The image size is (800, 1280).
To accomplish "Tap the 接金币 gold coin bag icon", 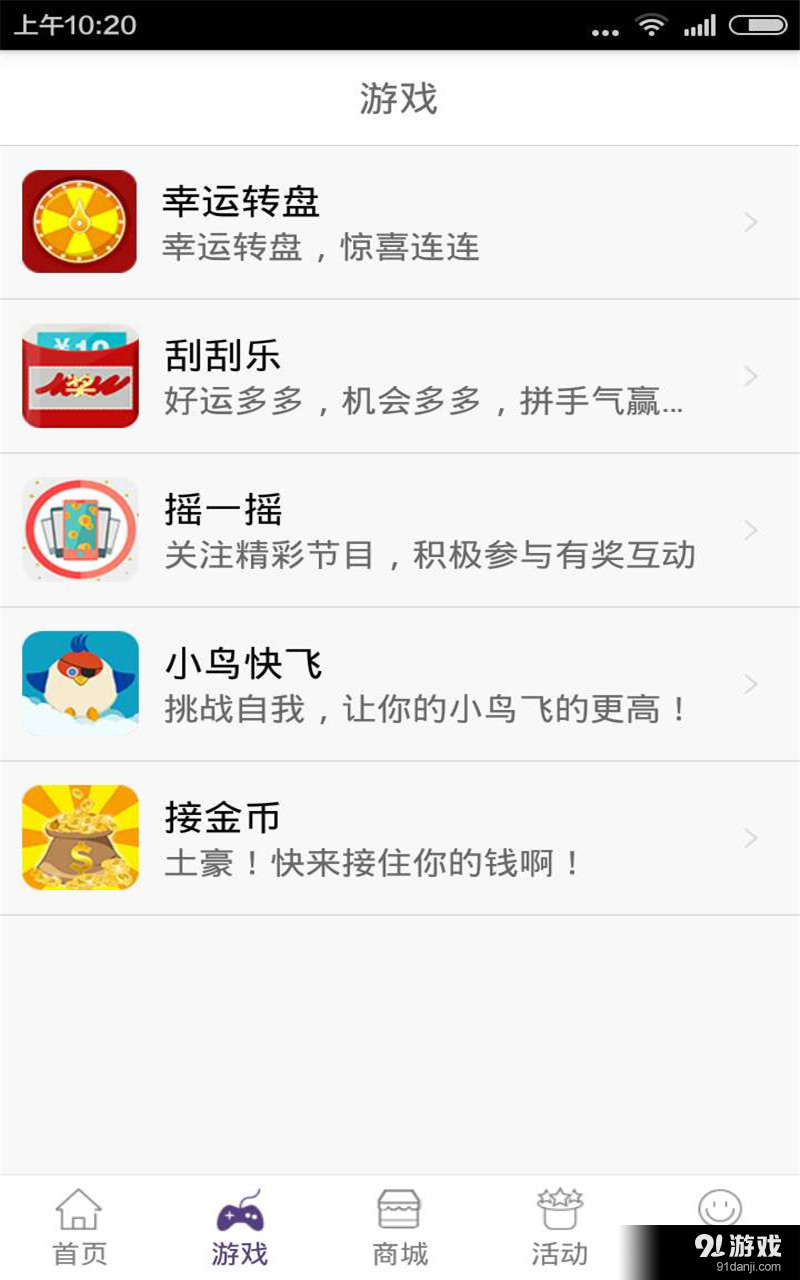I will pyautogui.click(x=79, y=837).
